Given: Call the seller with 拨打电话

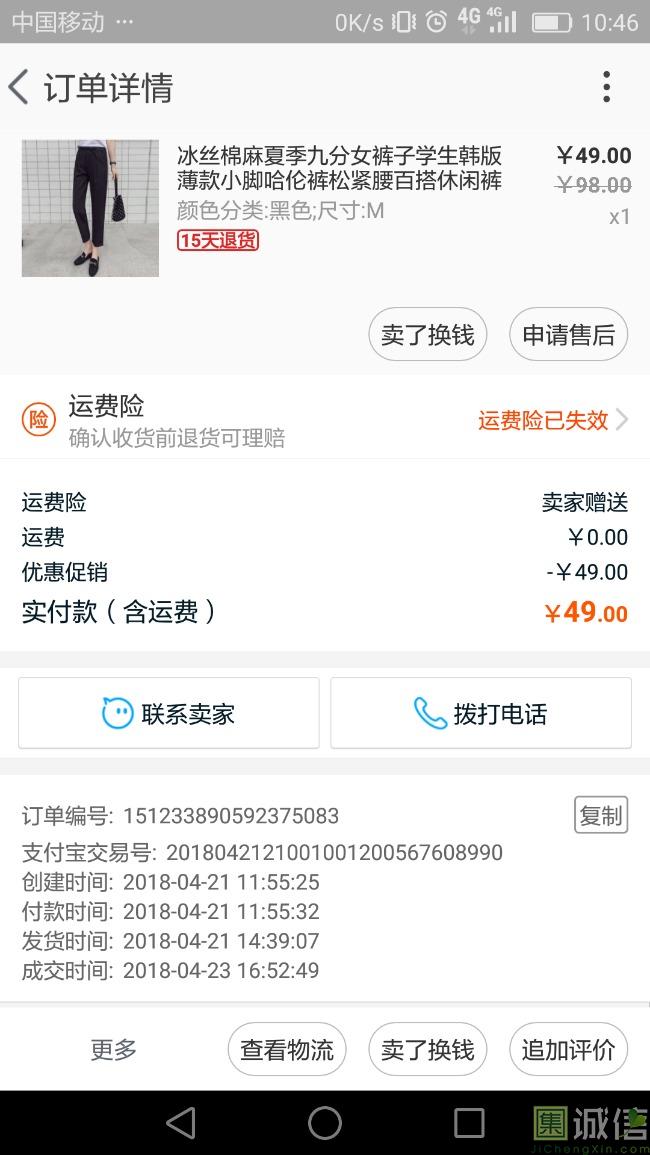Looking at the screenshot, I should pyautogui.click(x=481, y=713).
